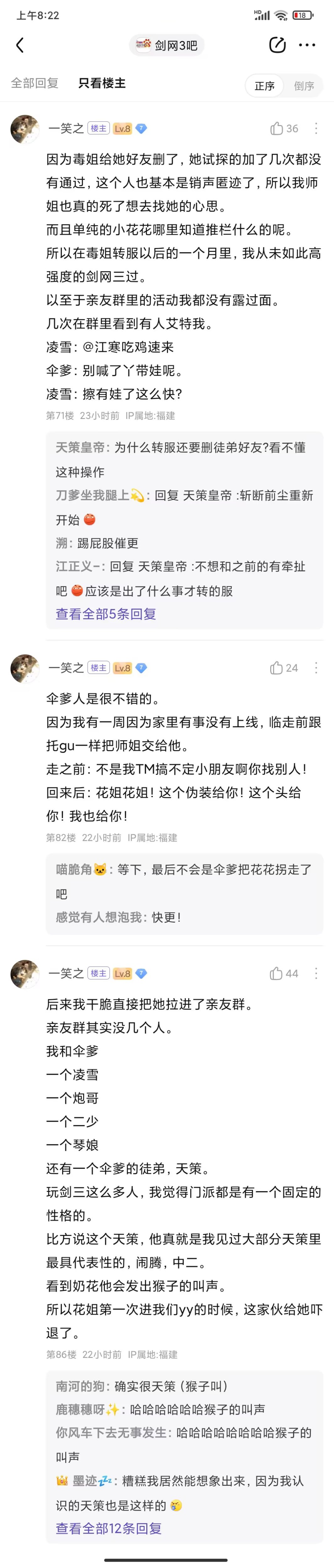Go back using the arrow icon

[20, 45]
